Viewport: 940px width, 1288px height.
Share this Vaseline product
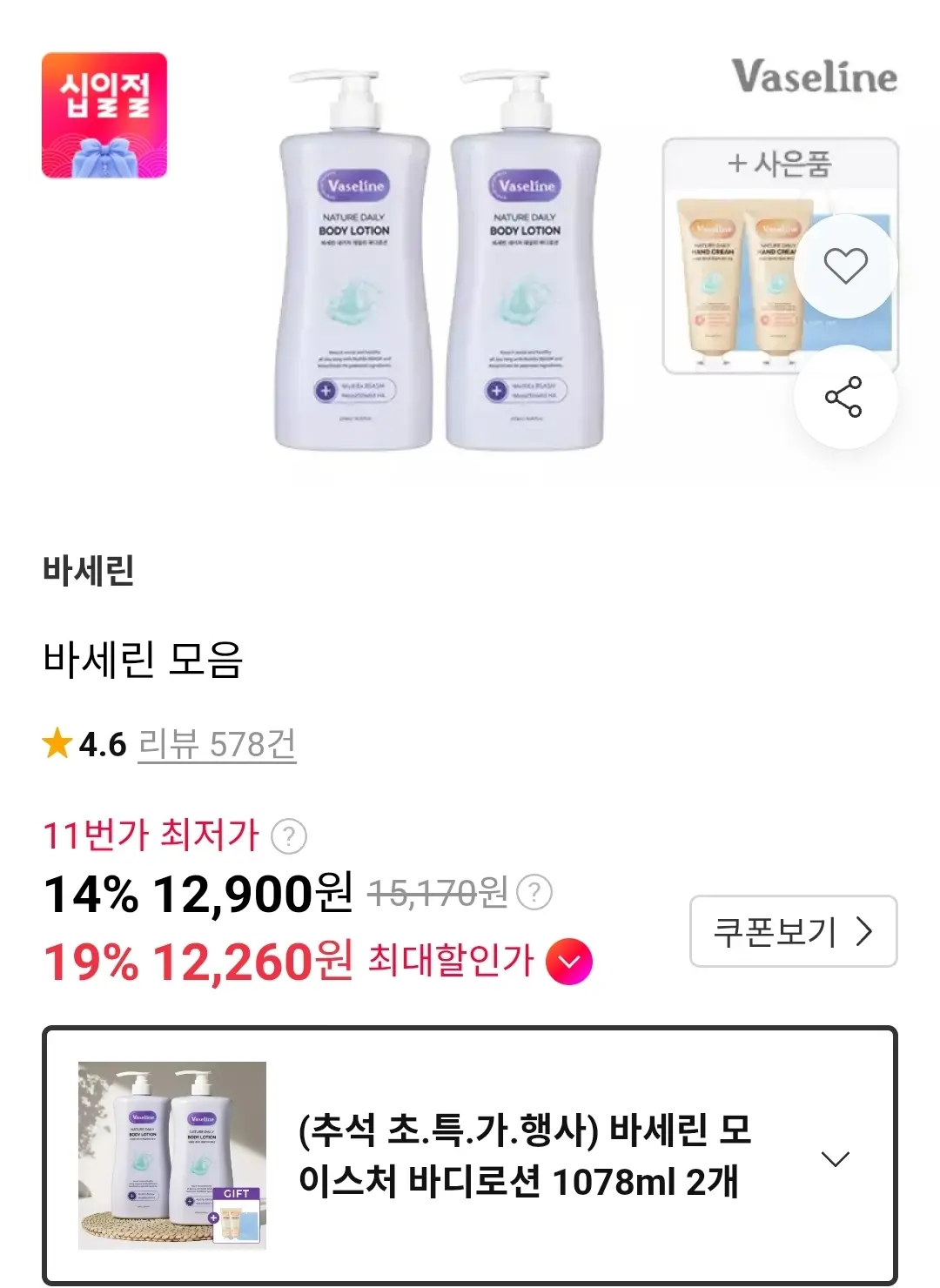(845, 397)
